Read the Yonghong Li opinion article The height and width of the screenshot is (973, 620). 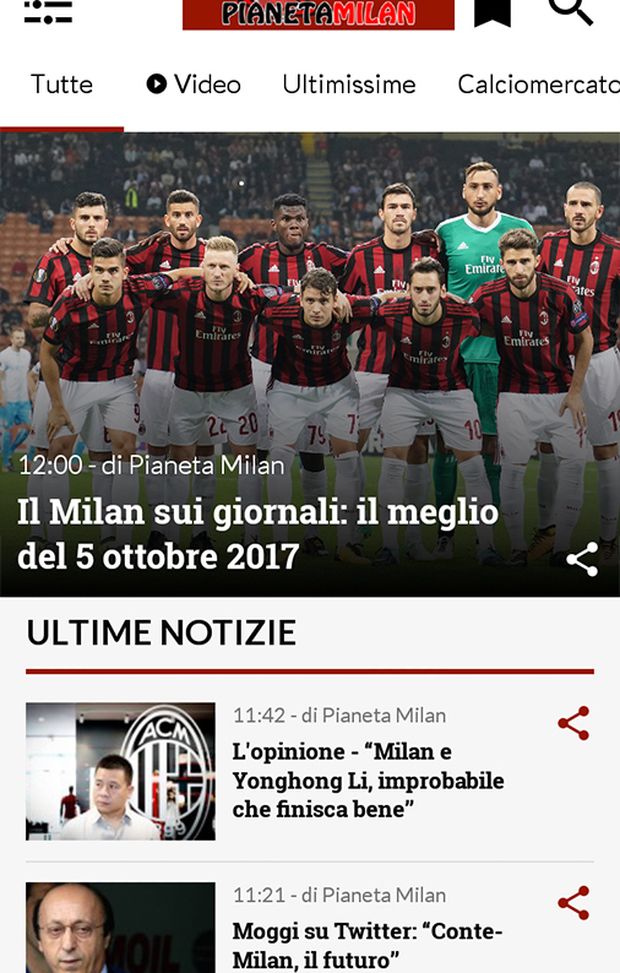(368, 780)
